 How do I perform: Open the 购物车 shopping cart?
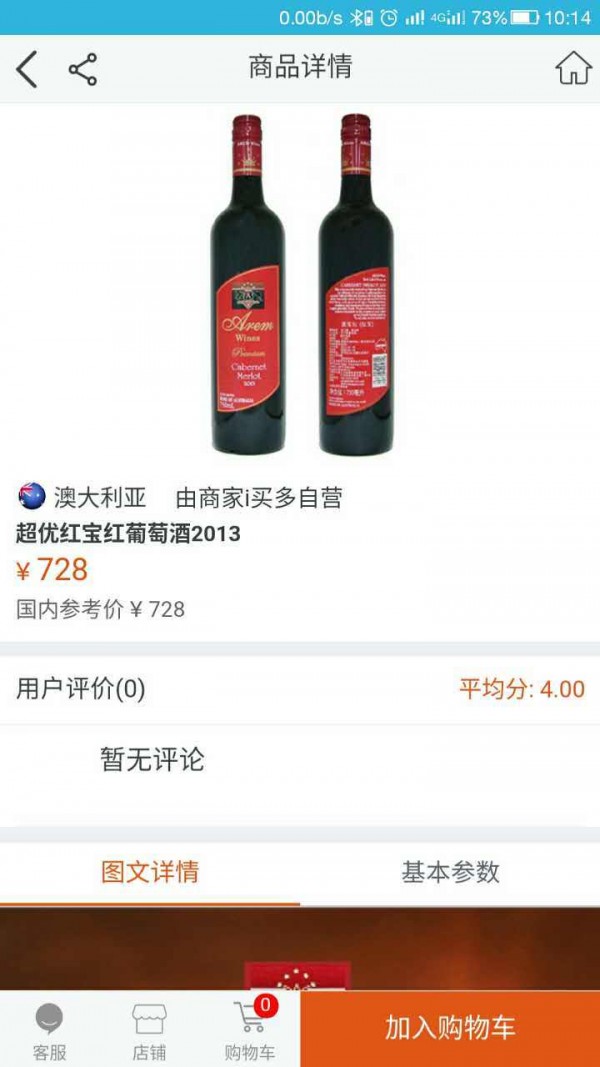click(249, 1032)
